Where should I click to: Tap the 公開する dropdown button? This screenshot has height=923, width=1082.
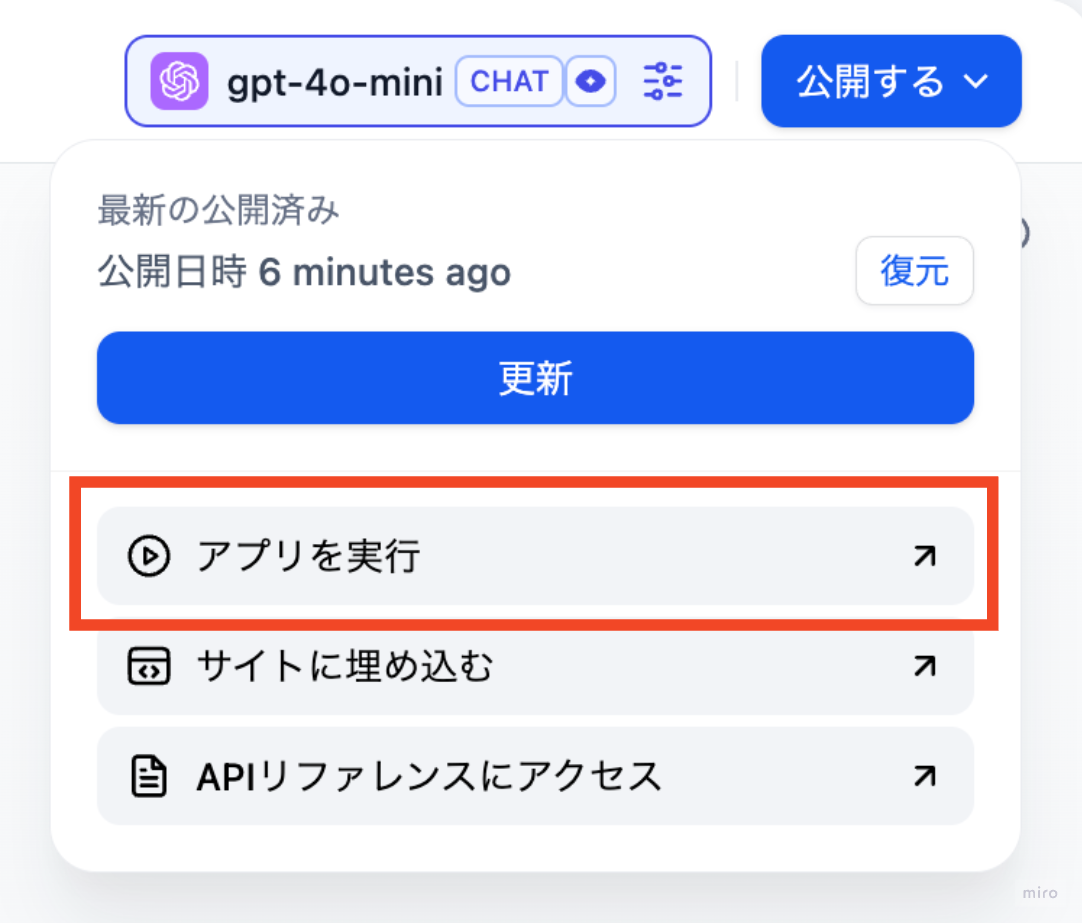(x=891, y=81)
